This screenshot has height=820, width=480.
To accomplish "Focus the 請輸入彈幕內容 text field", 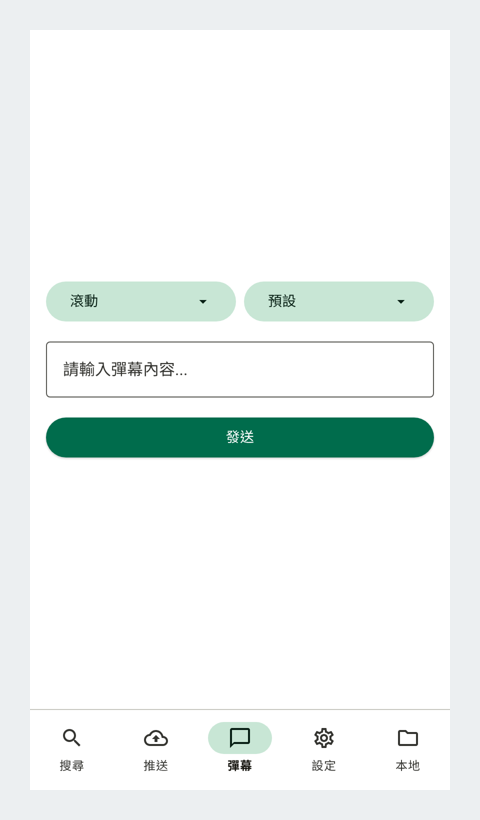I will pos(240,369).
